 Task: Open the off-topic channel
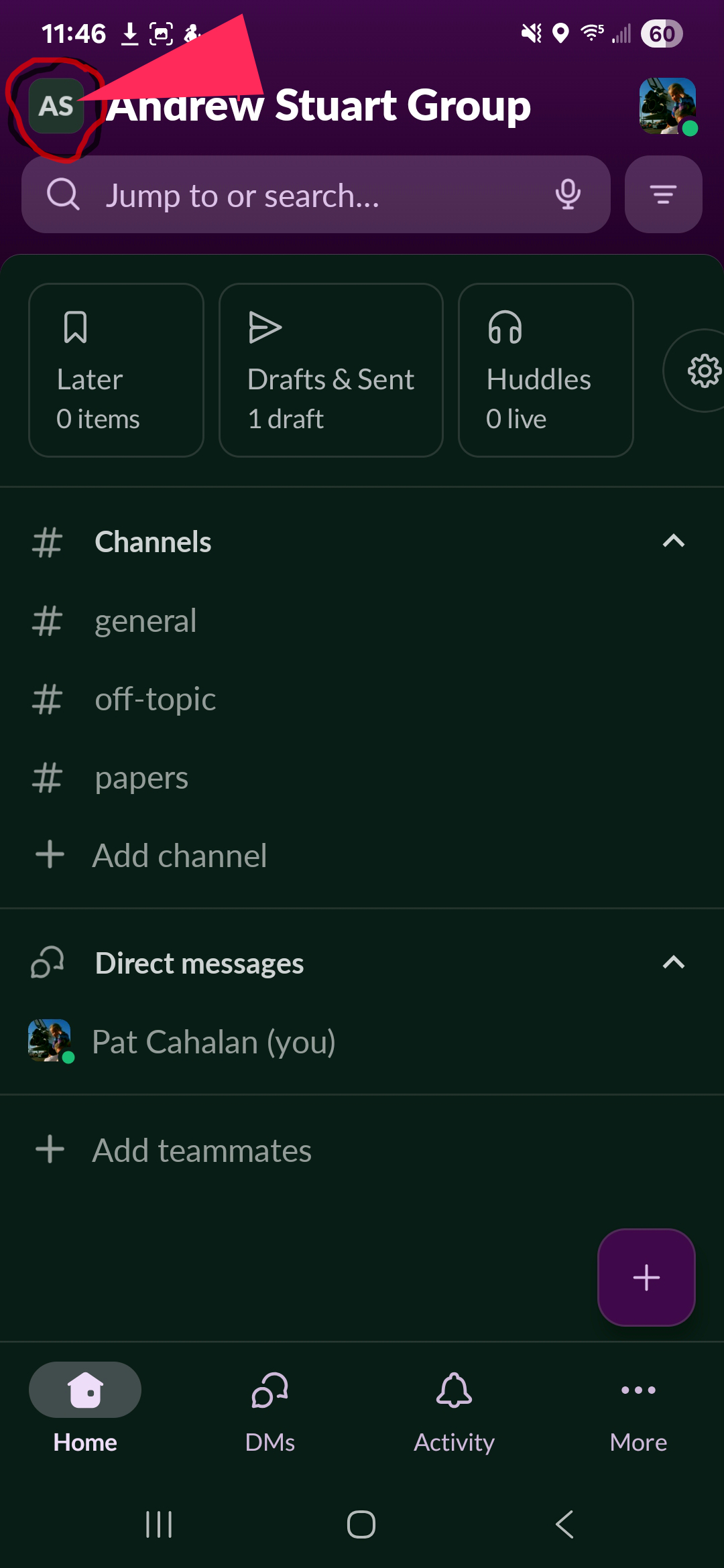click(155, 699)
